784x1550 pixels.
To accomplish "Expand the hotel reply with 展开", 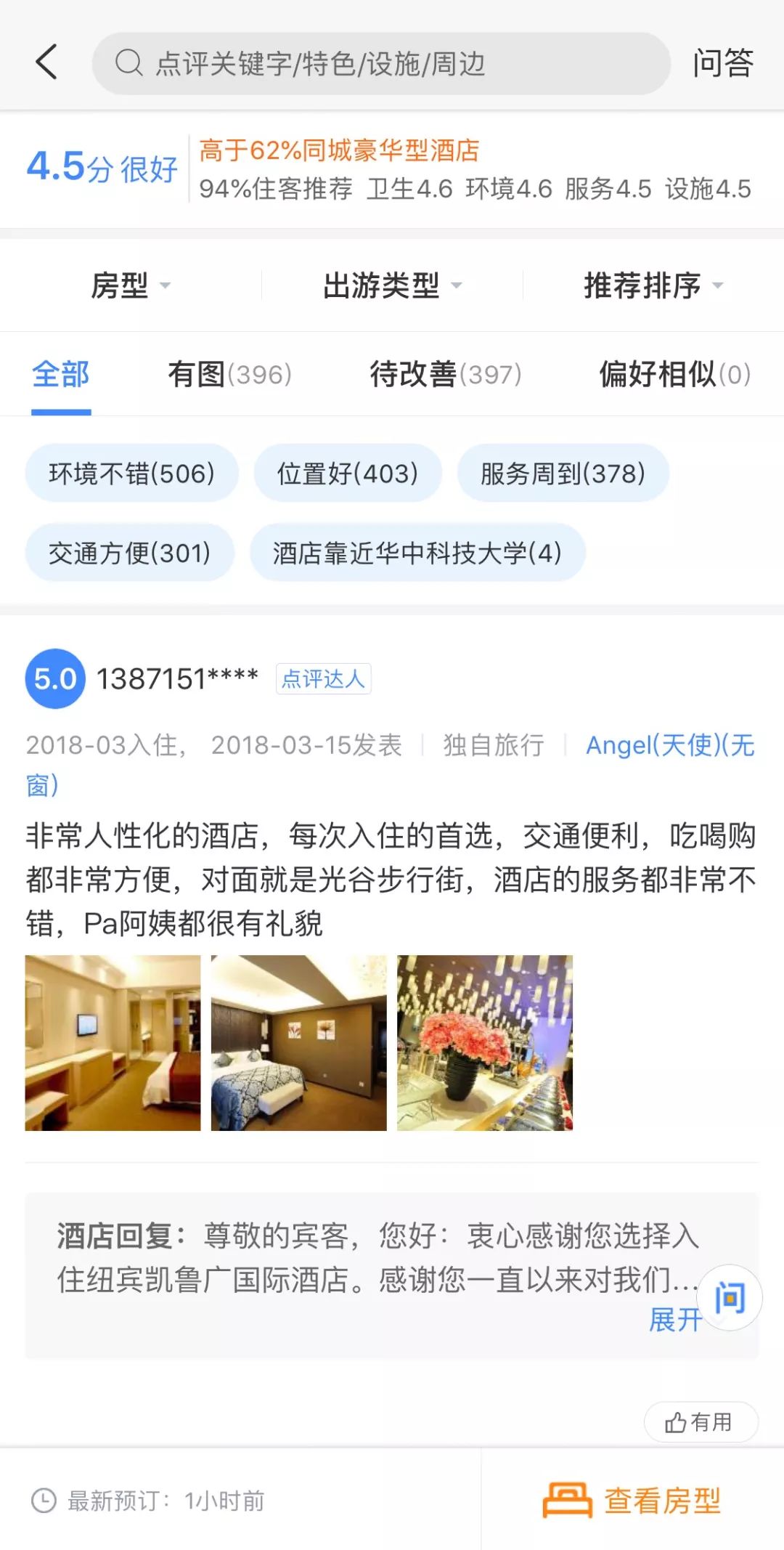I will (x=674, y=1320).
